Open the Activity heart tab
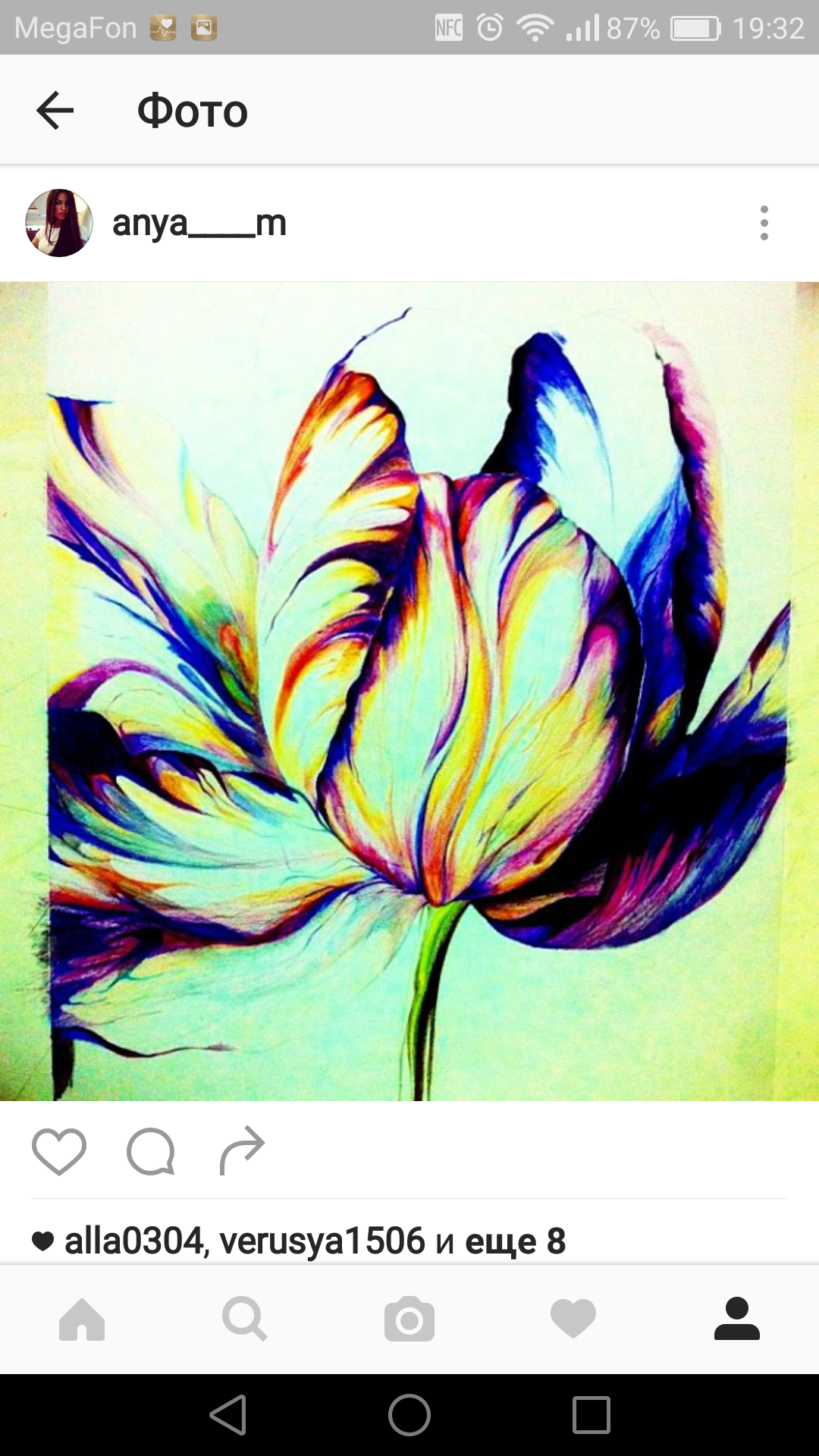Image resolution: width=819 pixels, height=1456 pixels. click(x=573, y=1319)
